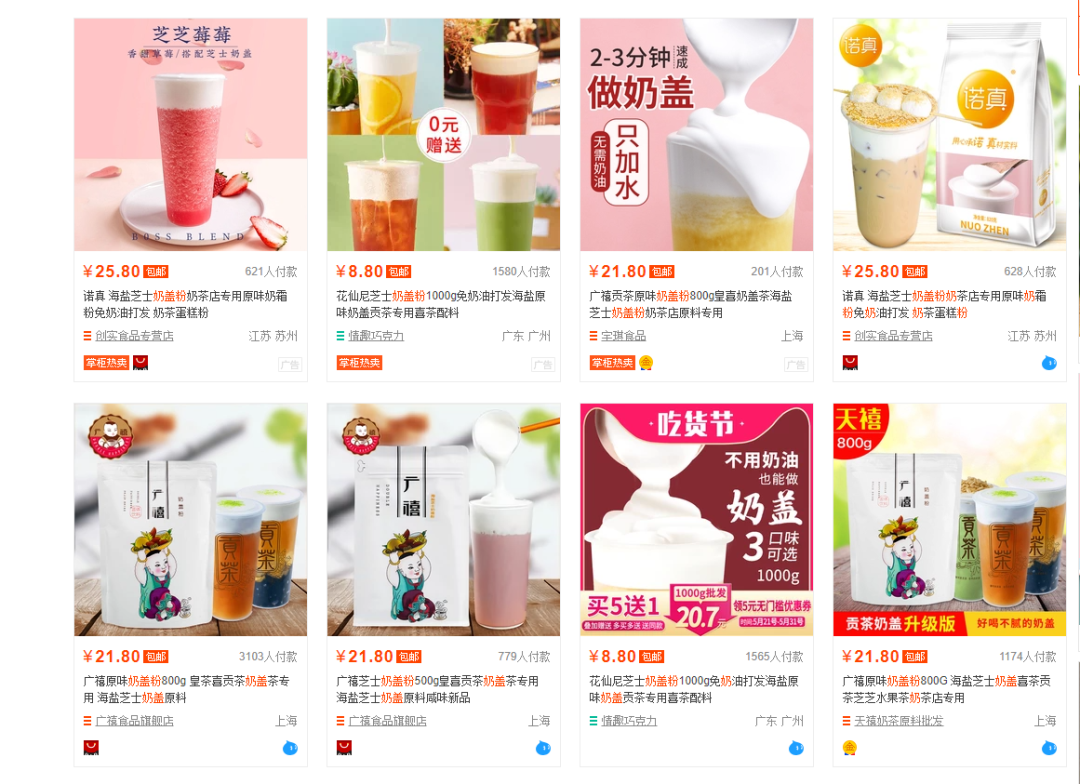The width and height of the screenshot is (1080, 784).
Task: Open the 吃货节 不用奶油 product image
Action: tap(696, 520)
